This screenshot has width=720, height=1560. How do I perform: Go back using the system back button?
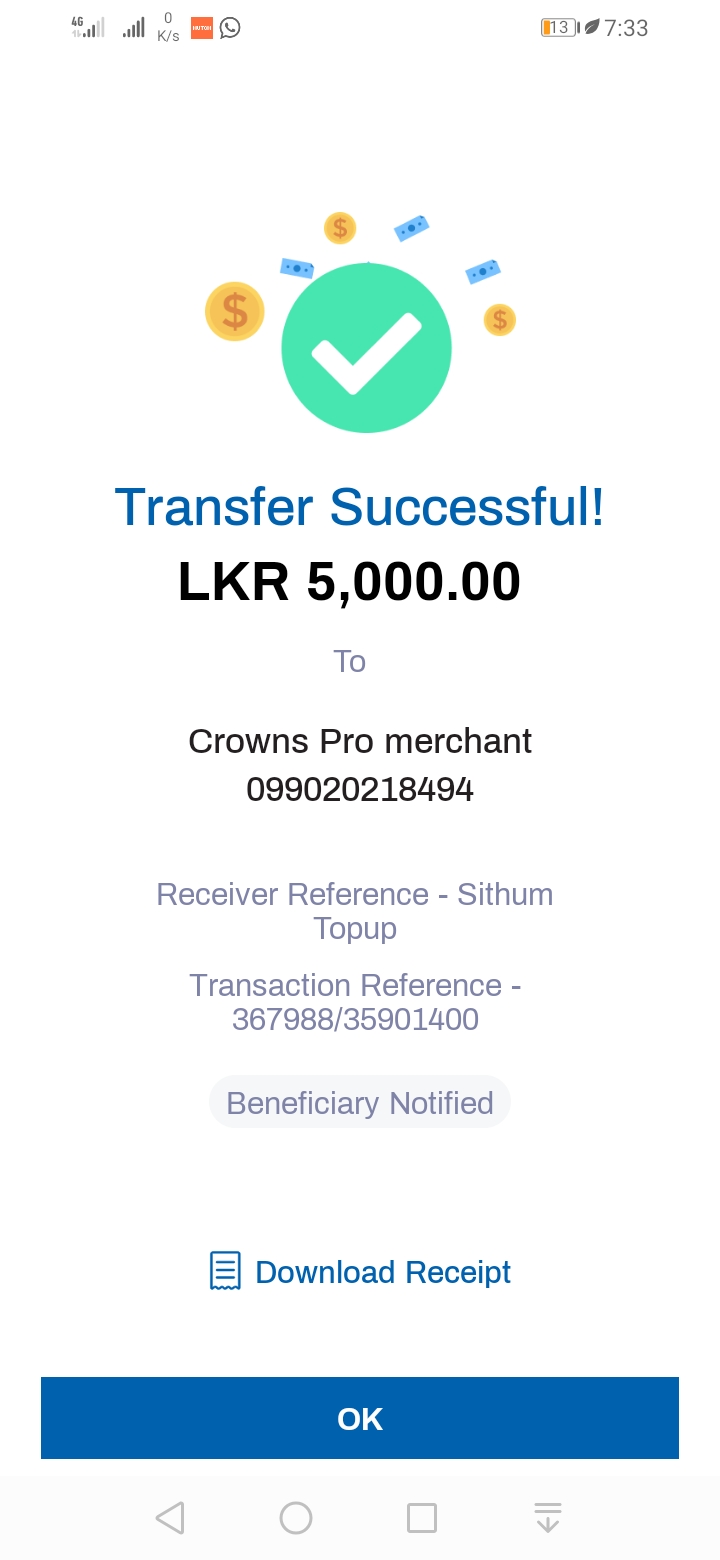(171, 1518)
